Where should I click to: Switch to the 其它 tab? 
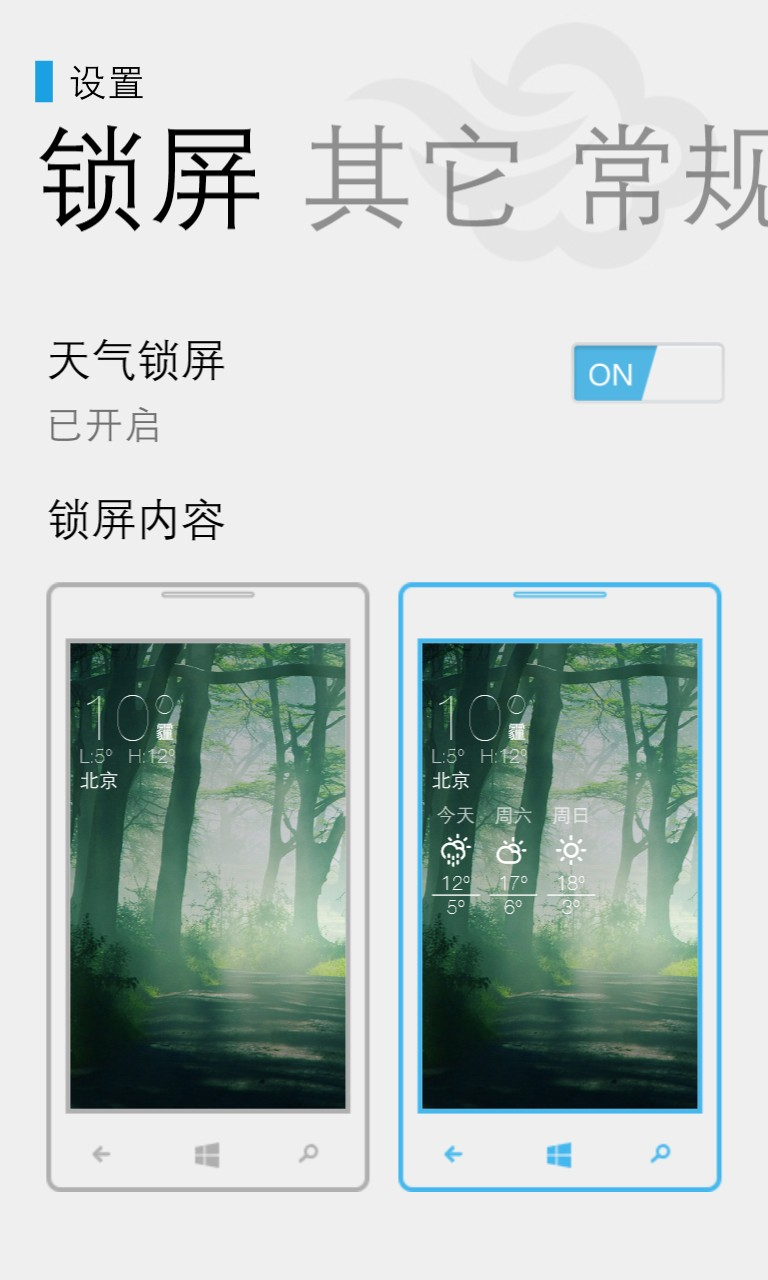pos(412,180)
